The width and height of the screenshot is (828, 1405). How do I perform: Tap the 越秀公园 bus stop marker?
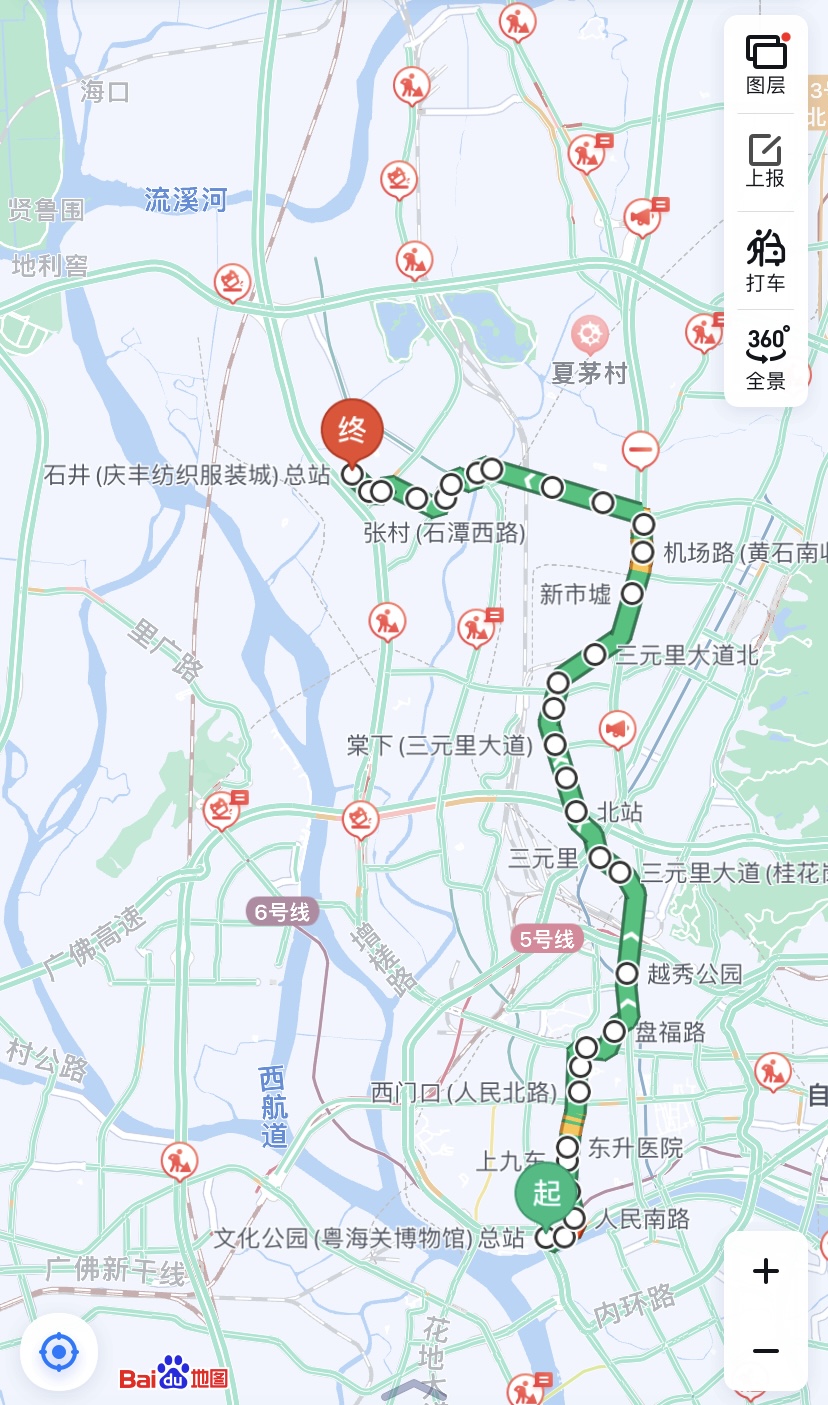(x=627, y=973)
